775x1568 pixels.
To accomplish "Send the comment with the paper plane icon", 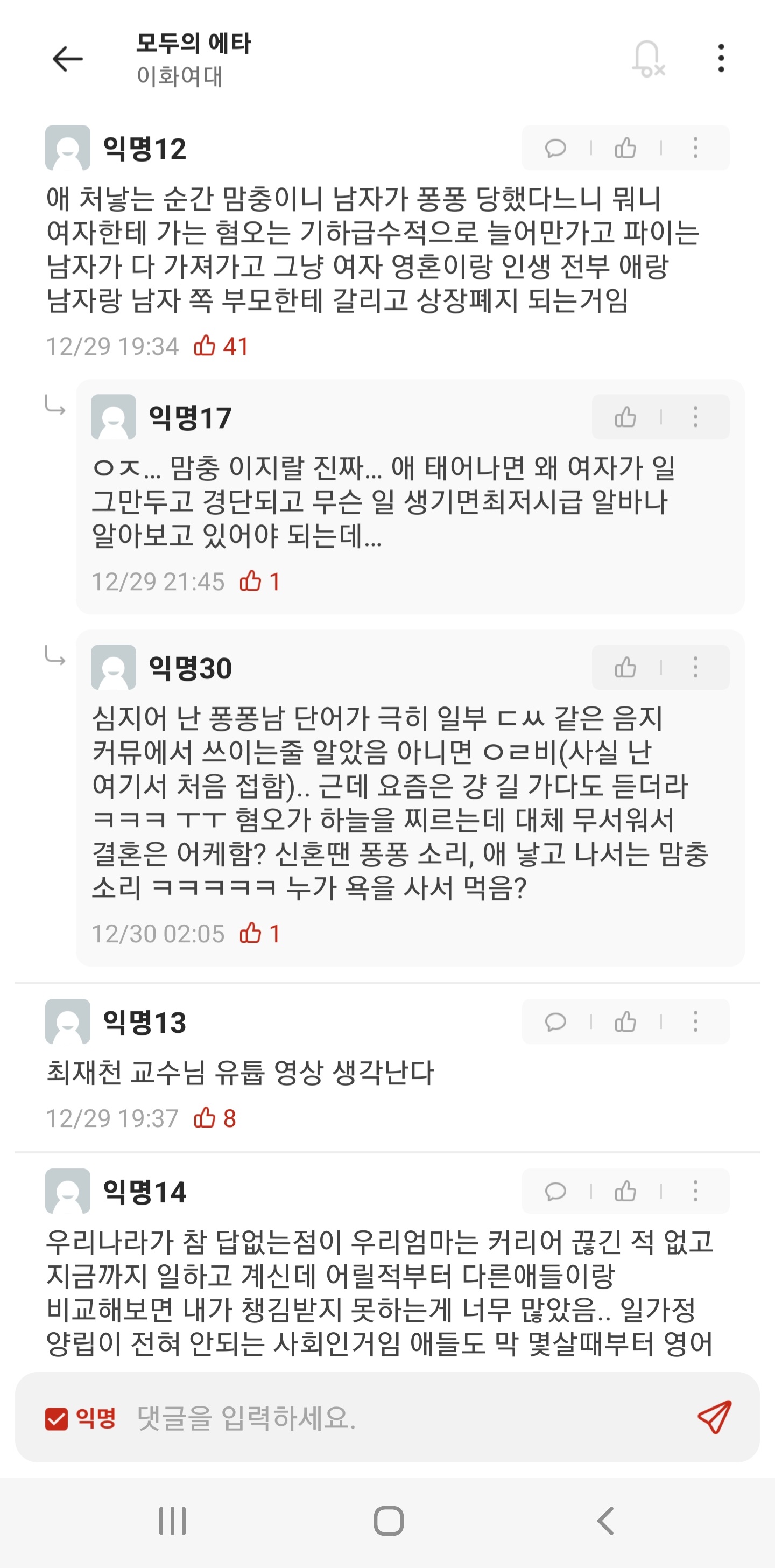I will (x=714, y=1417).
